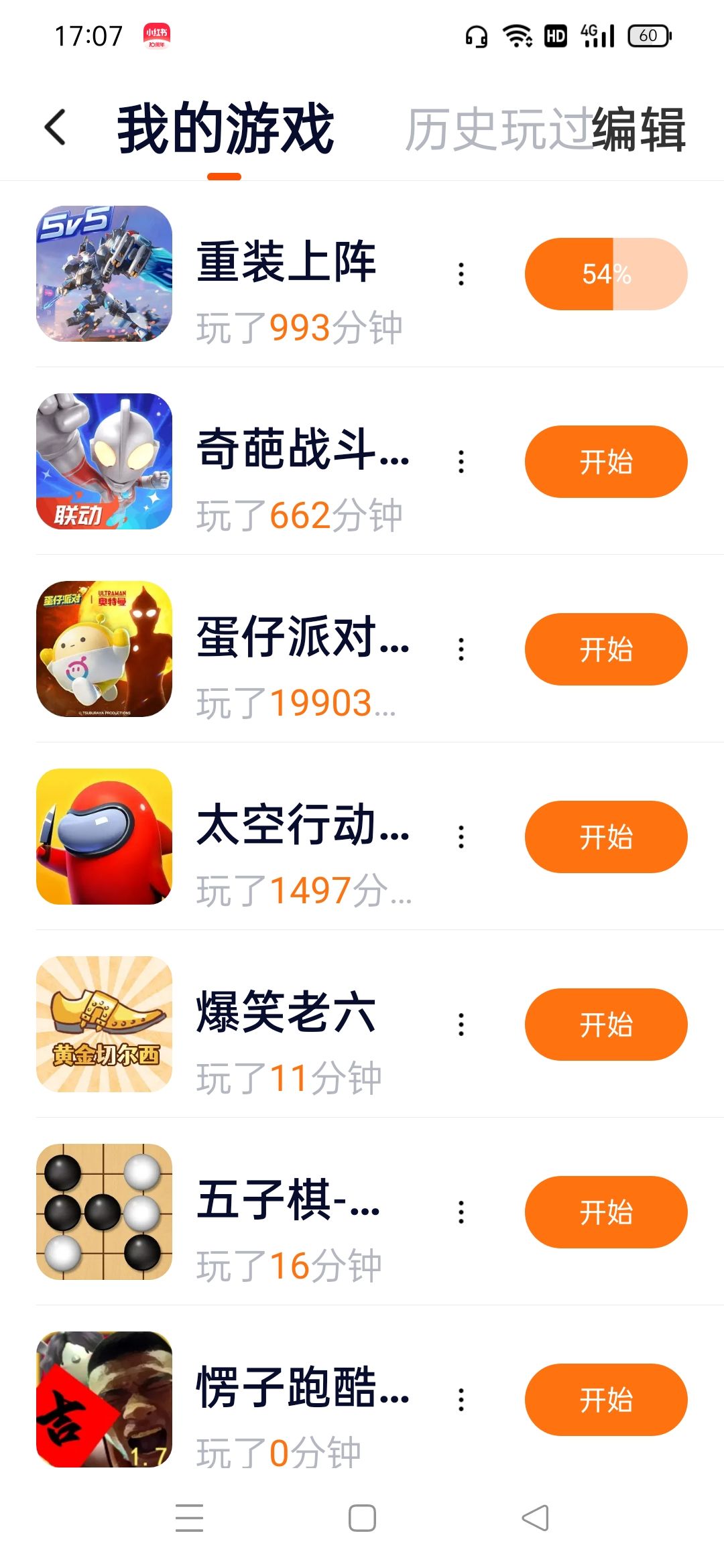Pause the 重装上阵 download at 54%
724x1568 pixels.
point(606,274)
